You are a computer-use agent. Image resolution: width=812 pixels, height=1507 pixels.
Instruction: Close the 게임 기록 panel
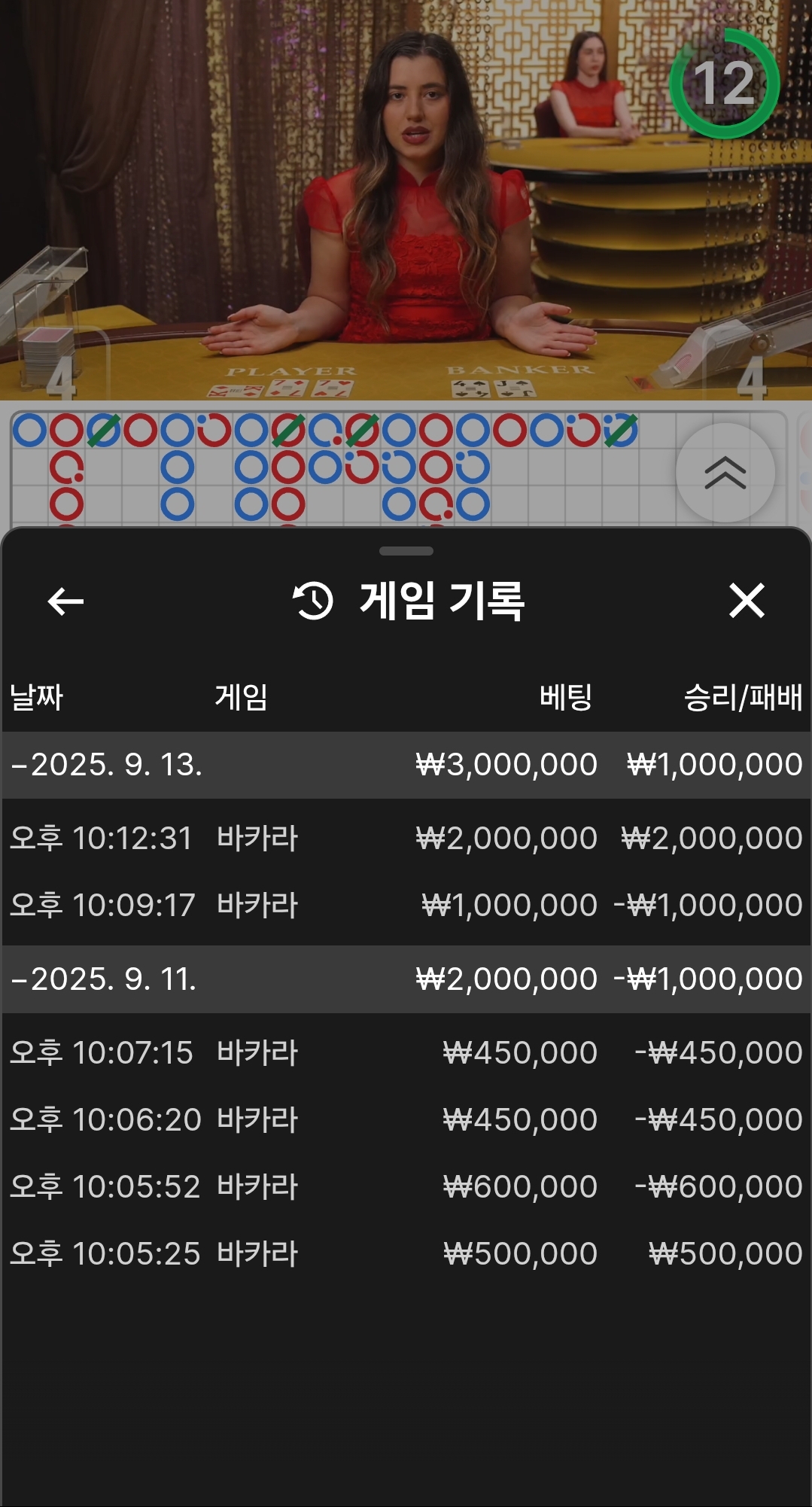(747, 601)
